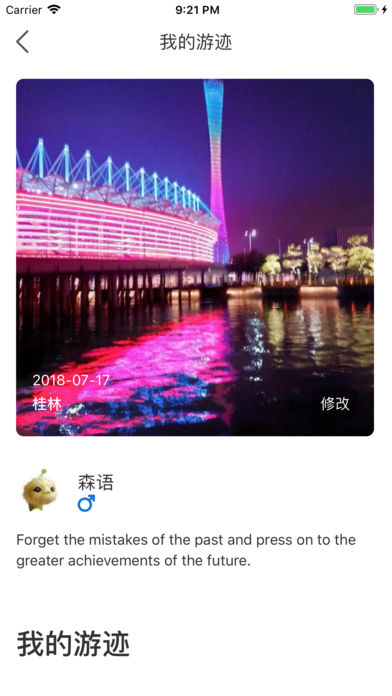The image size is (392, 696).
Task: Open 森语's profile avatar
Action: (x=40, y=491)
